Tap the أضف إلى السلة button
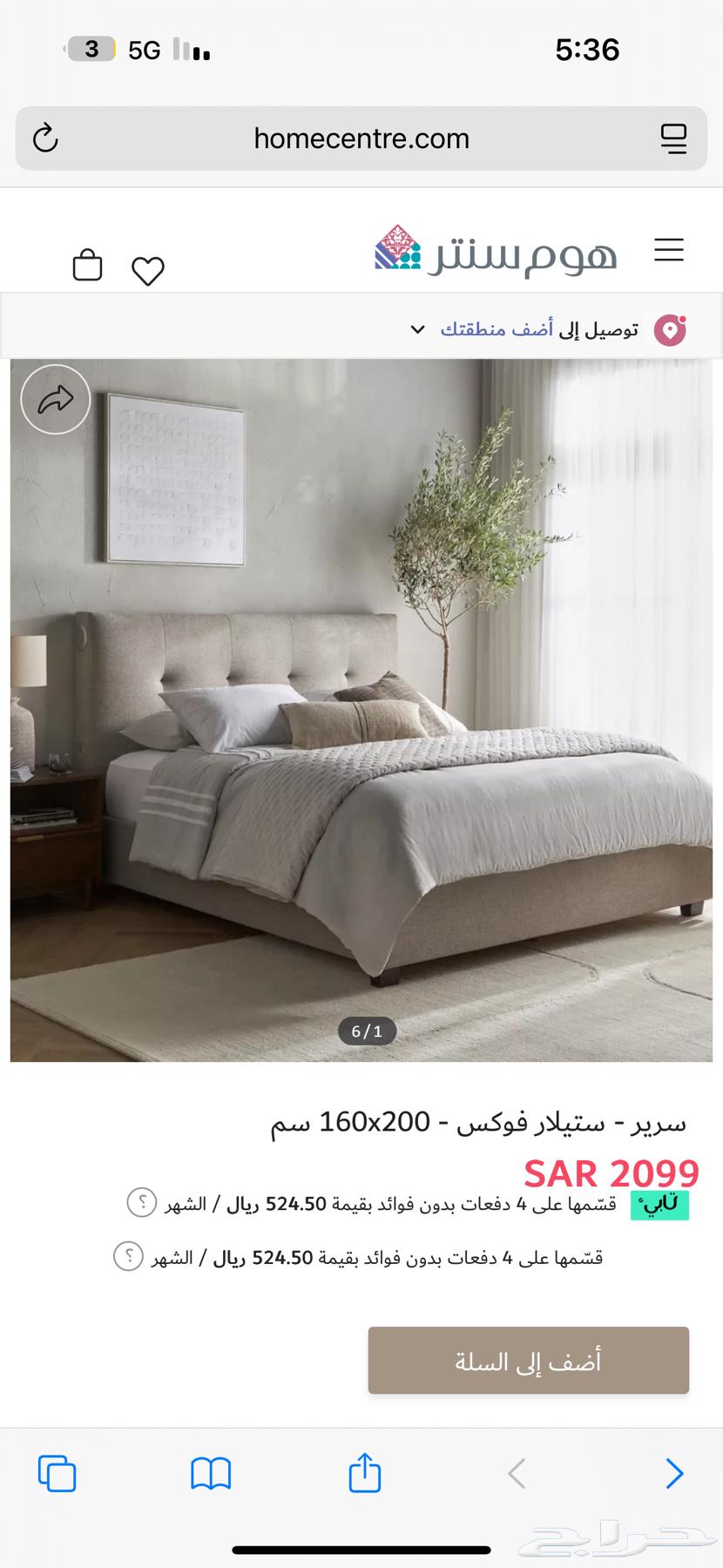Viewport: 723px width, 1568px height. 528,1361
